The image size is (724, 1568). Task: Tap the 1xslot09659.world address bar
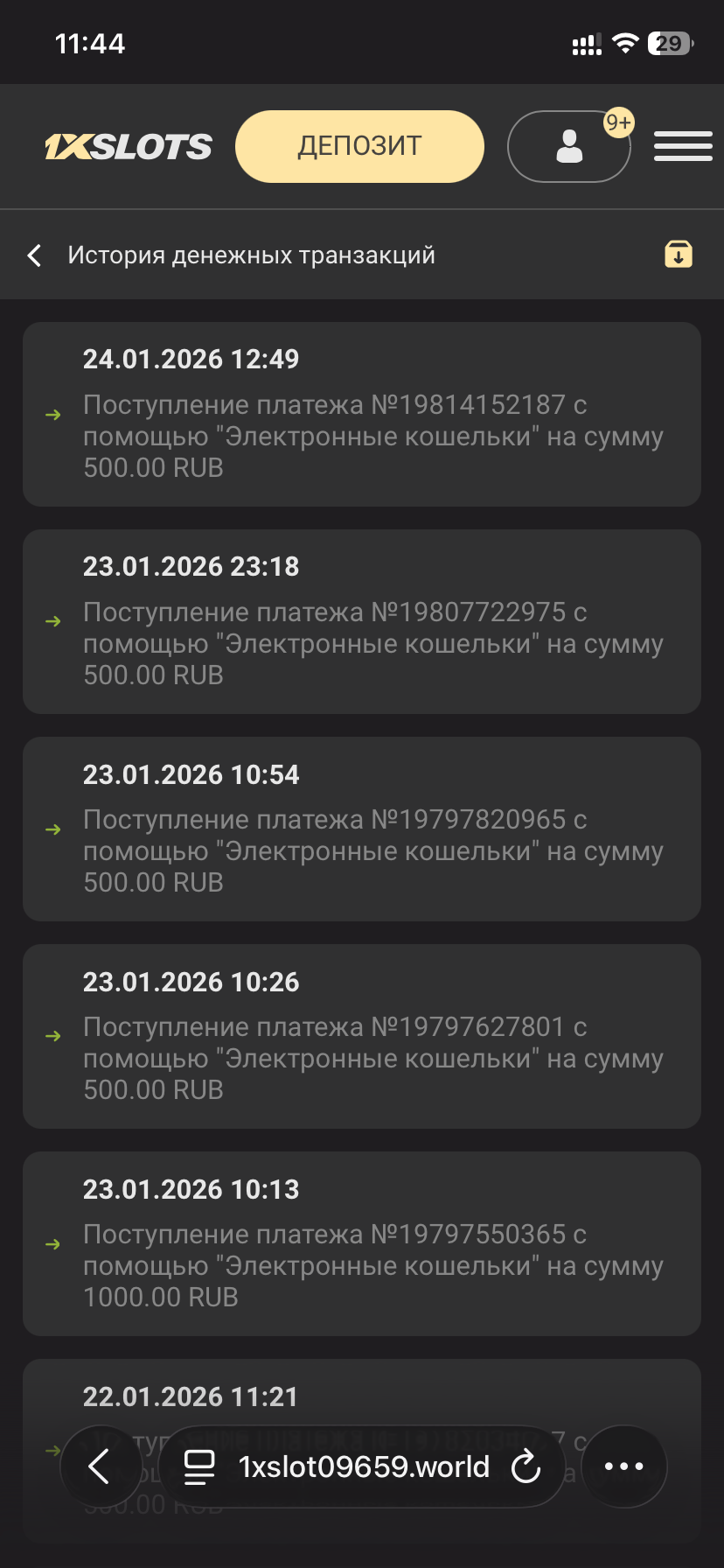coord(364,1466)
